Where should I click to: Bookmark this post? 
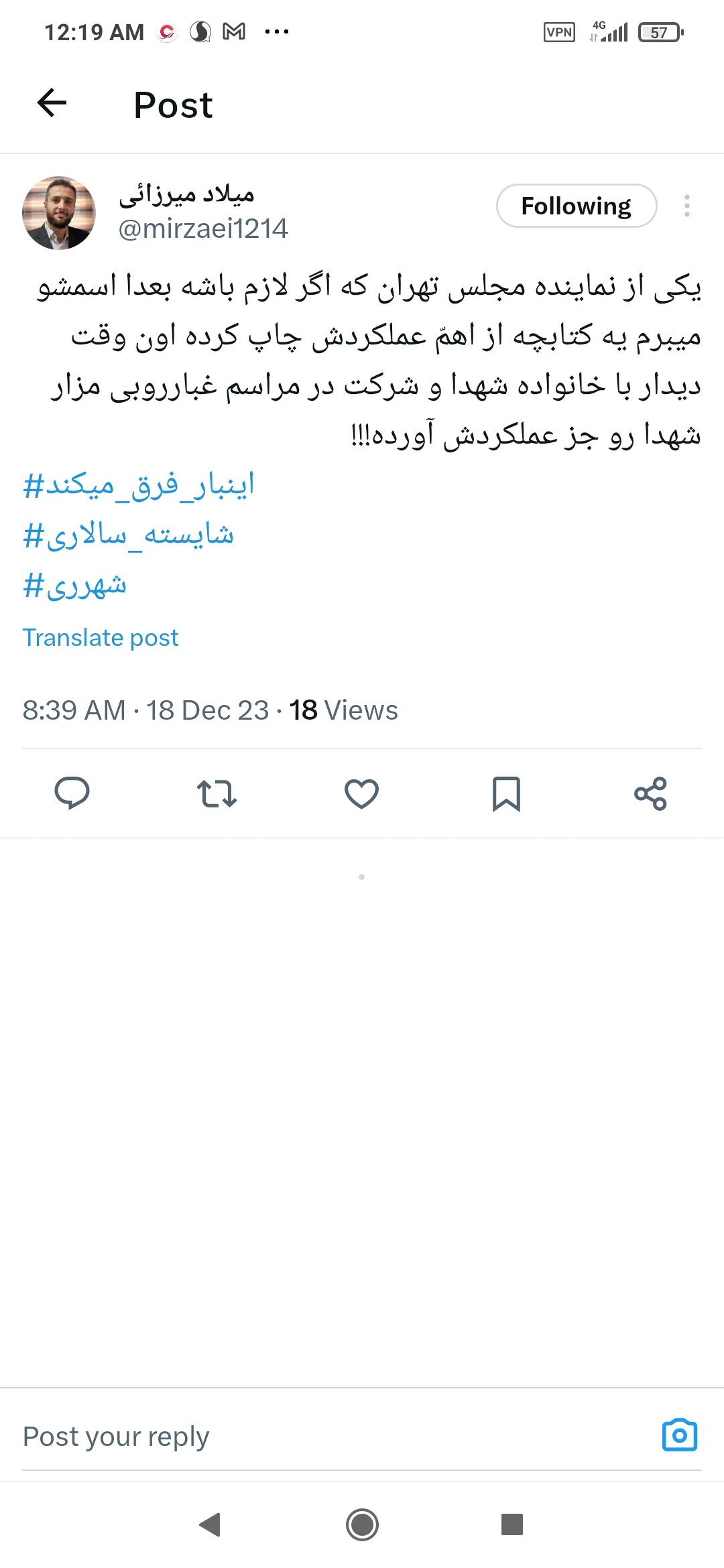[x=506, y=793]
